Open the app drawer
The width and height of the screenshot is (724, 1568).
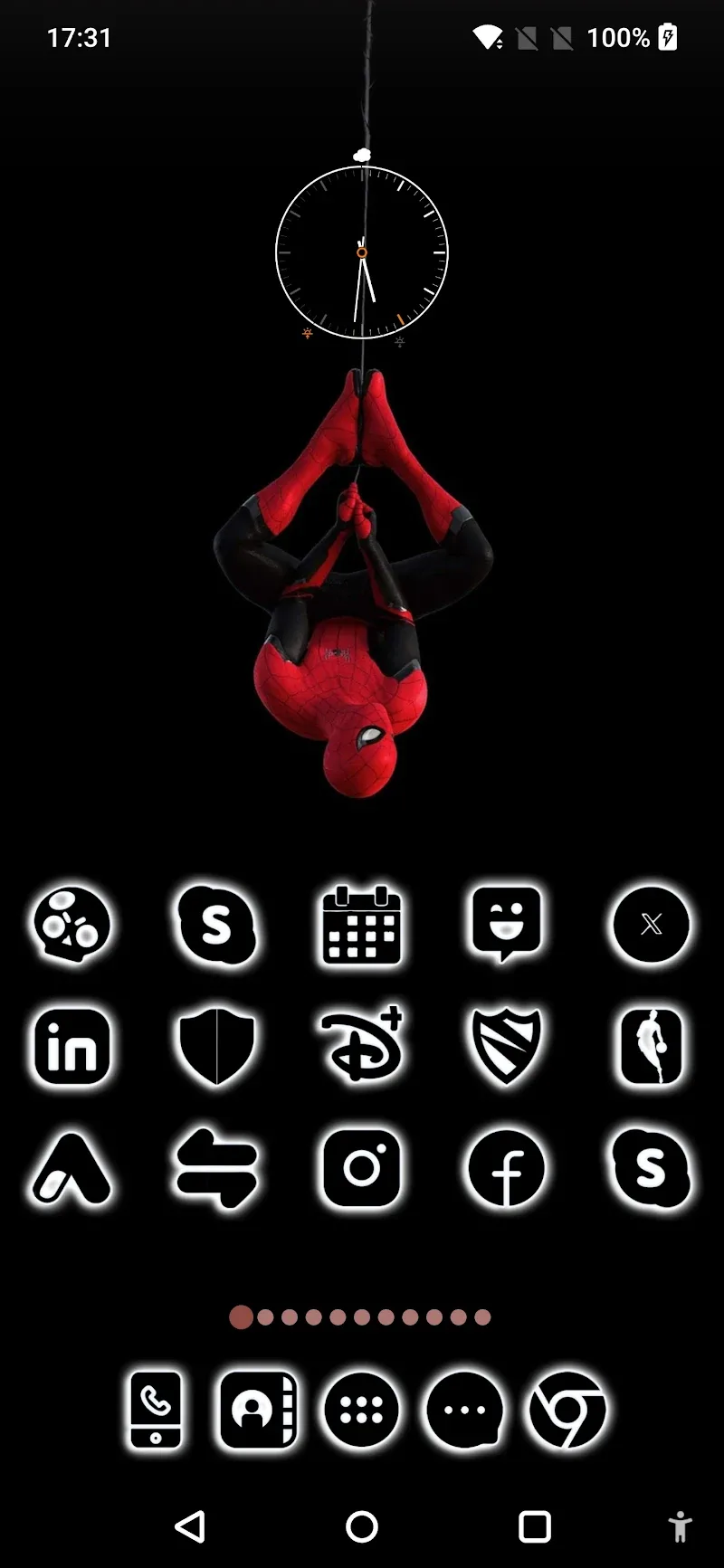361,1410
